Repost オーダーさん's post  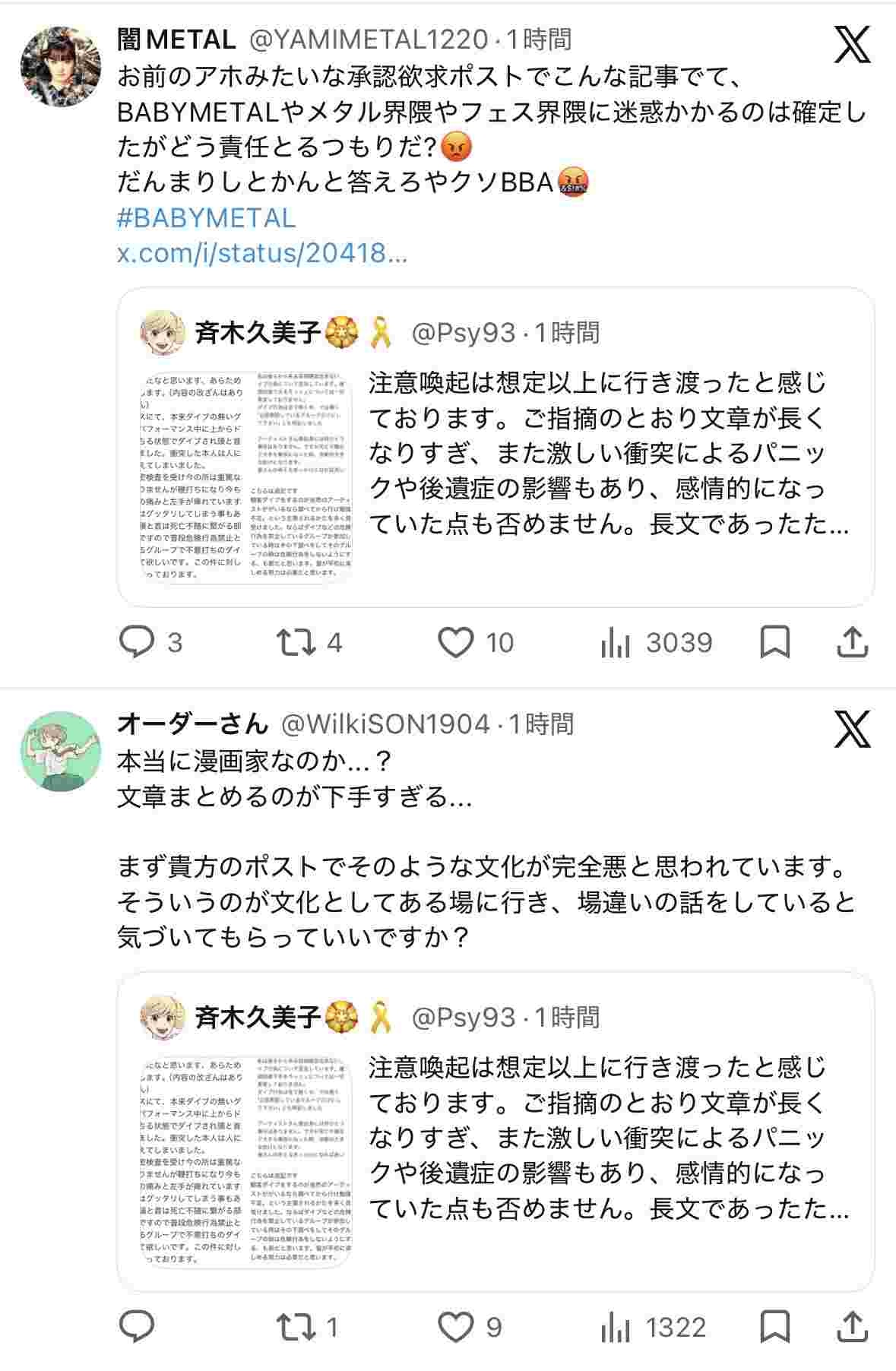coord(296,1327)
